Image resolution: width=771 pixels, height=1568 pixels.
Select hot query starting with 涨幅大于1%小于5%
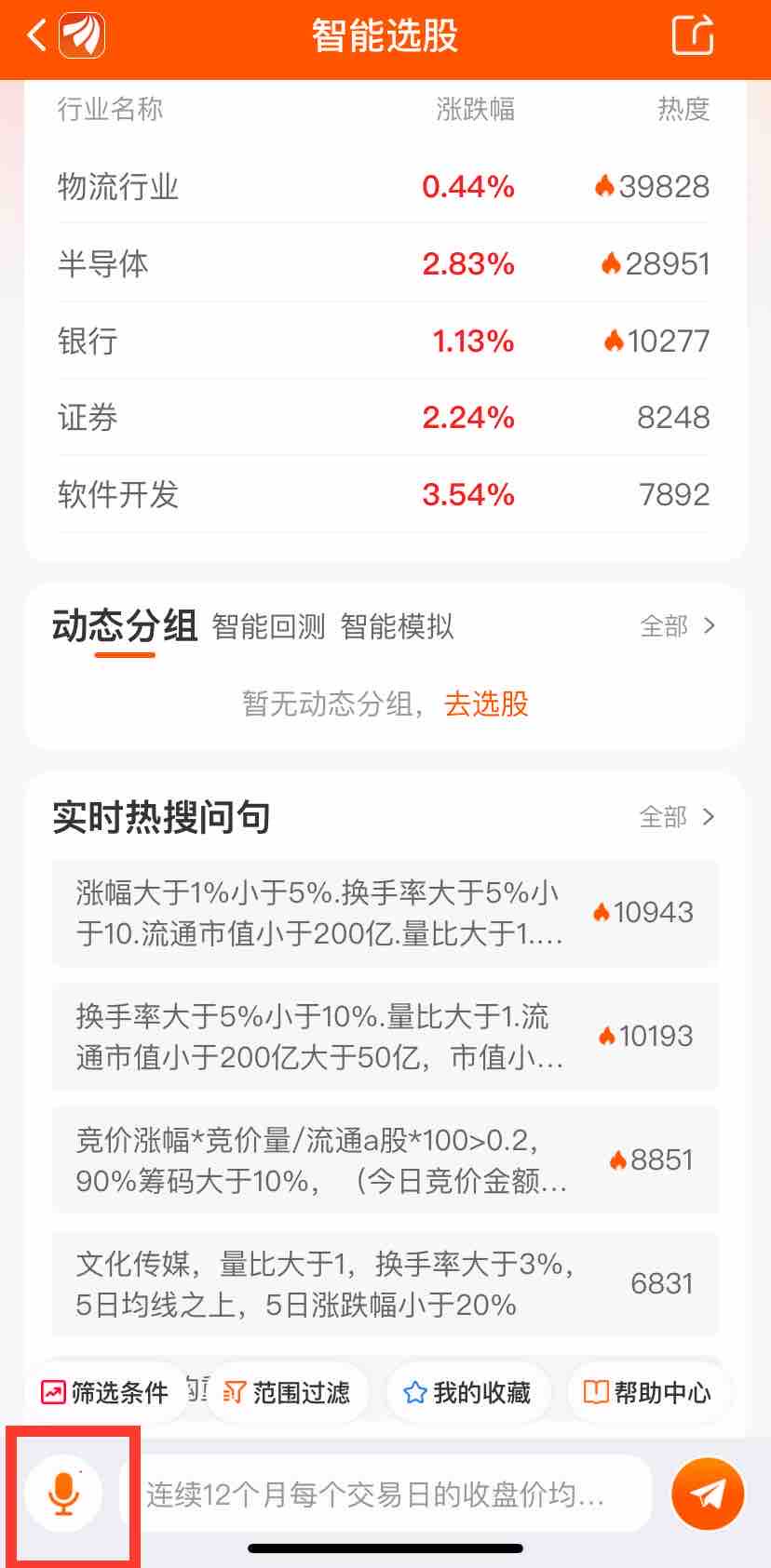click(x=384, y=913)
